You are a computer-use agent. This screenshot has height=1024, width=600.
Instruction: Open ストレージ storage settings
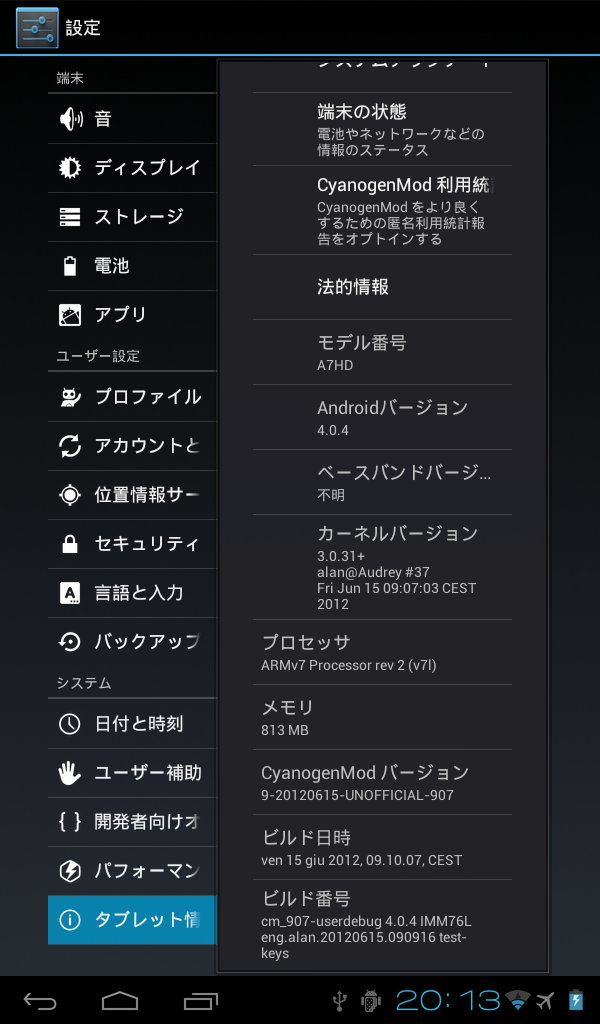(130, 217)
